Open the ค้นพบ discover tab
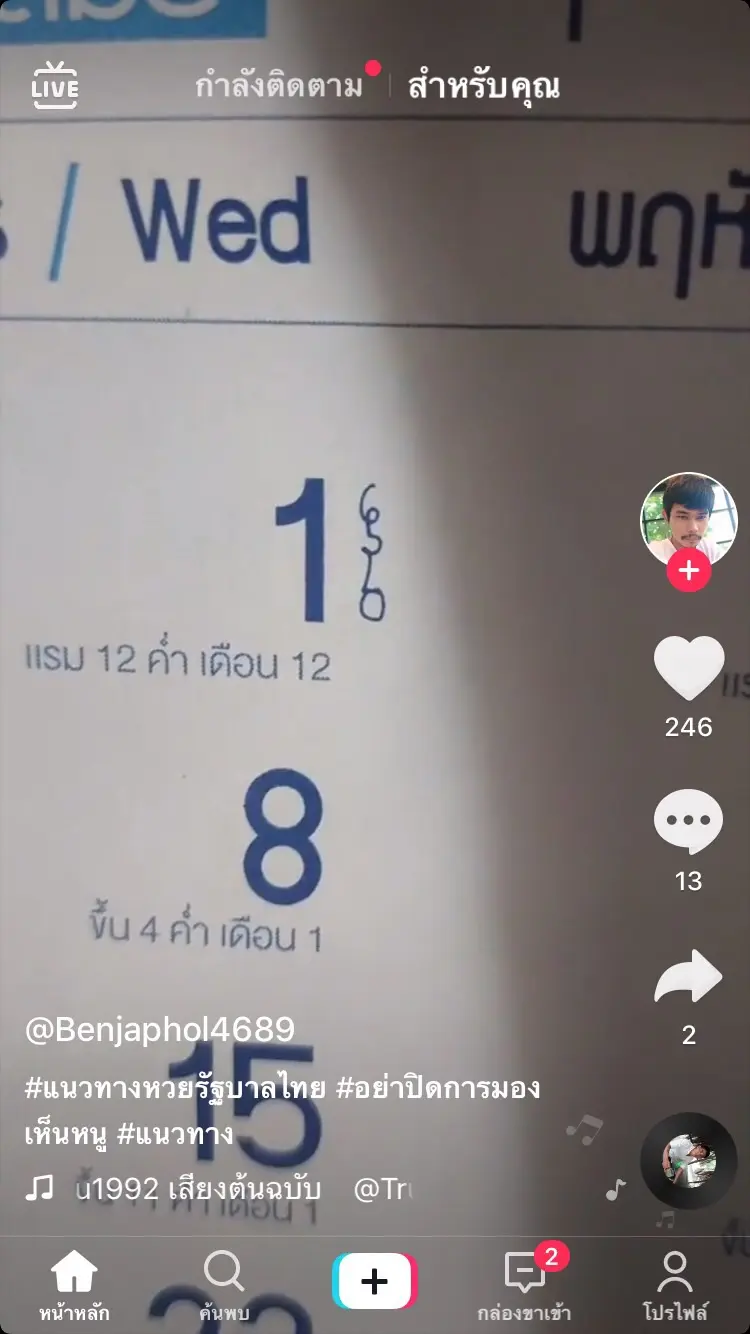 (x=224, y=1286)
